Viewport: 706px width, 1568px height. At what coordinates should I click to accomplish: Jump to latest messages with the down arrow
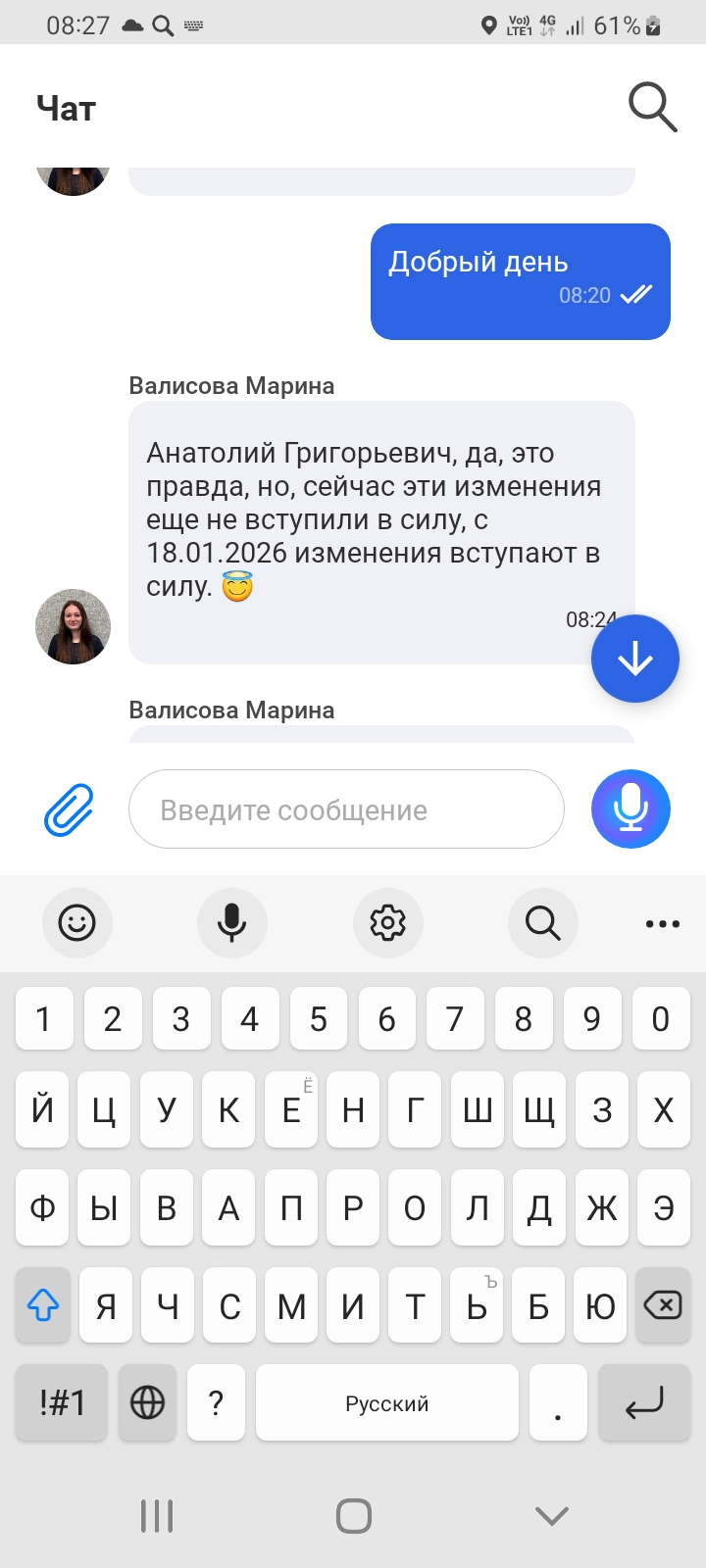[x=634, y=659]
